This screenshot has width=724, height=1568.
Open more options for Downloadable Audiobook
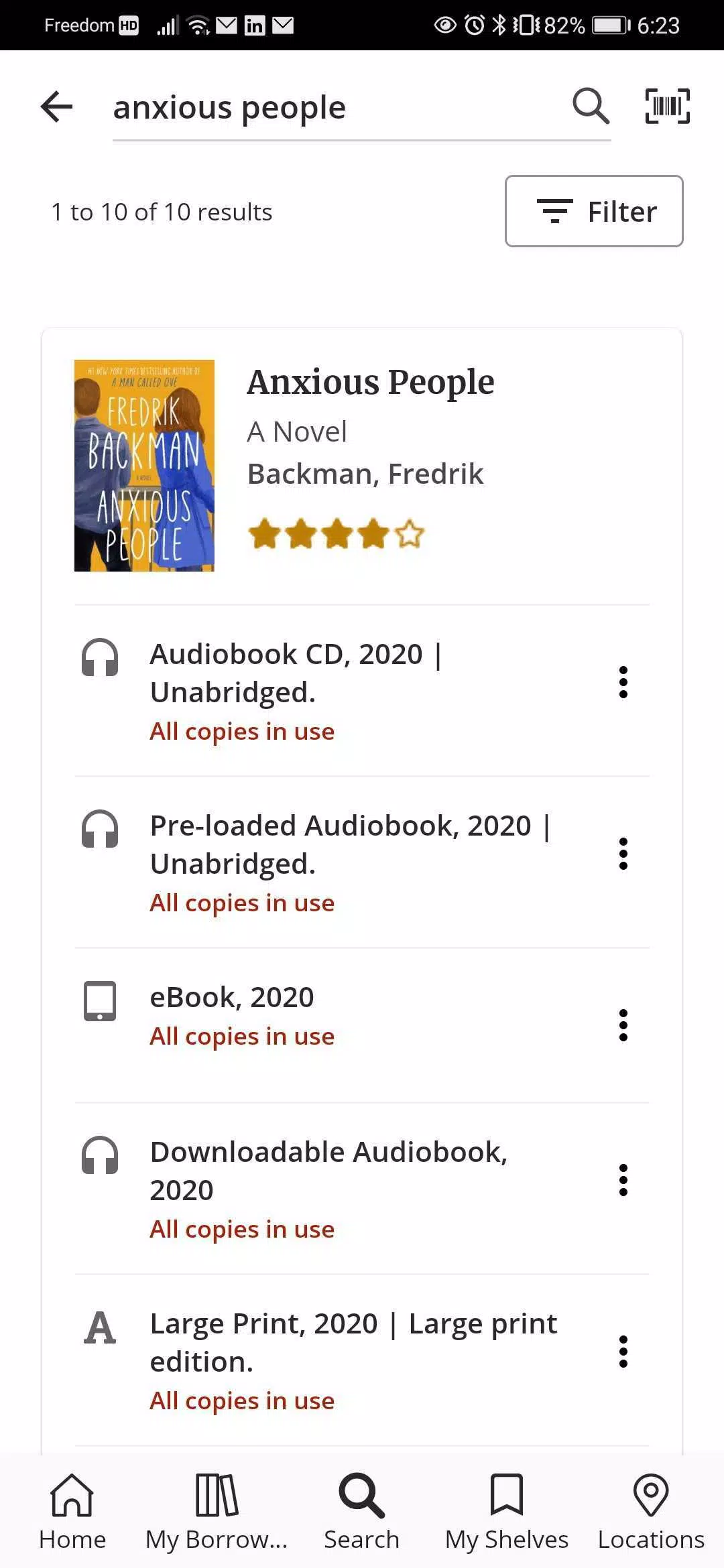[623, 1180]
